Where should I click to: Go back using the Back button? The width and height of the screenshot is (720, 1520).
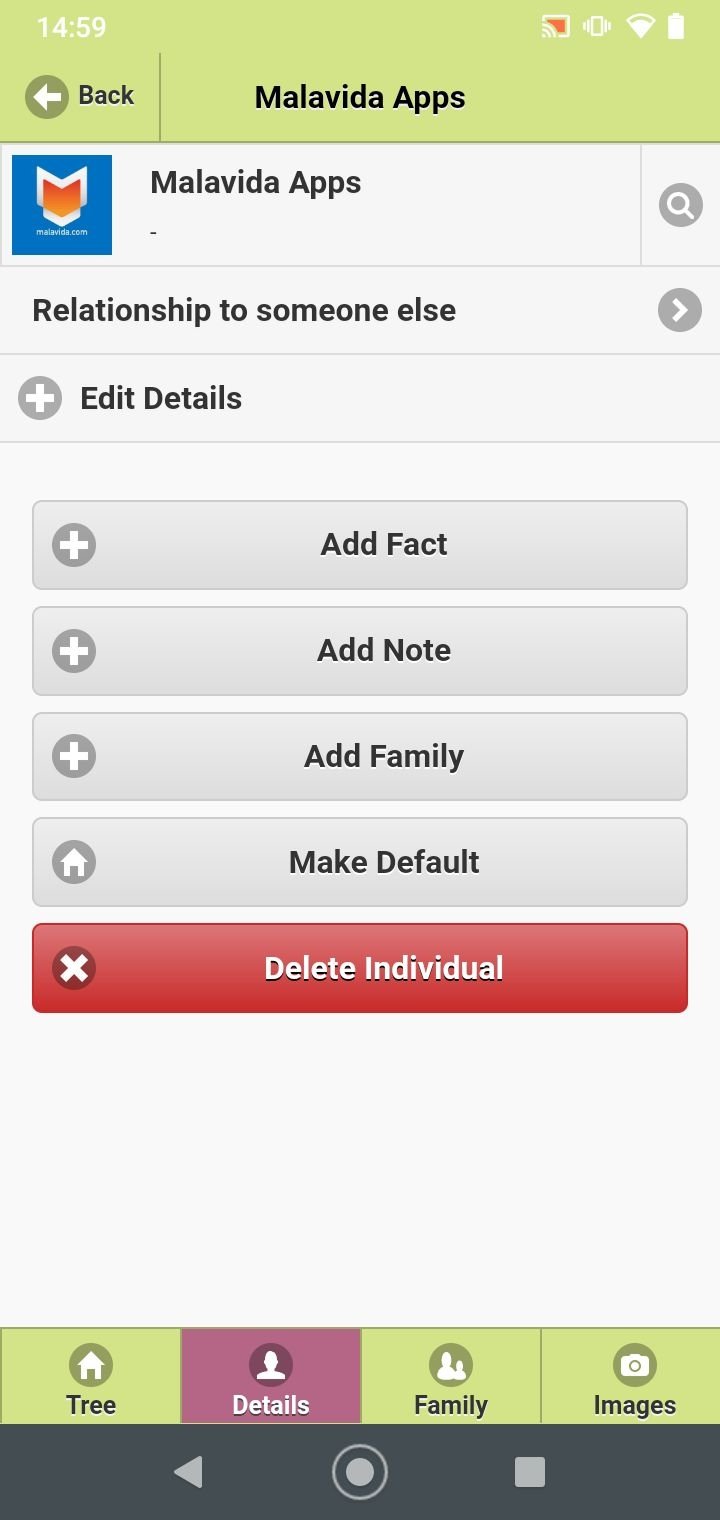coord(80,97)
